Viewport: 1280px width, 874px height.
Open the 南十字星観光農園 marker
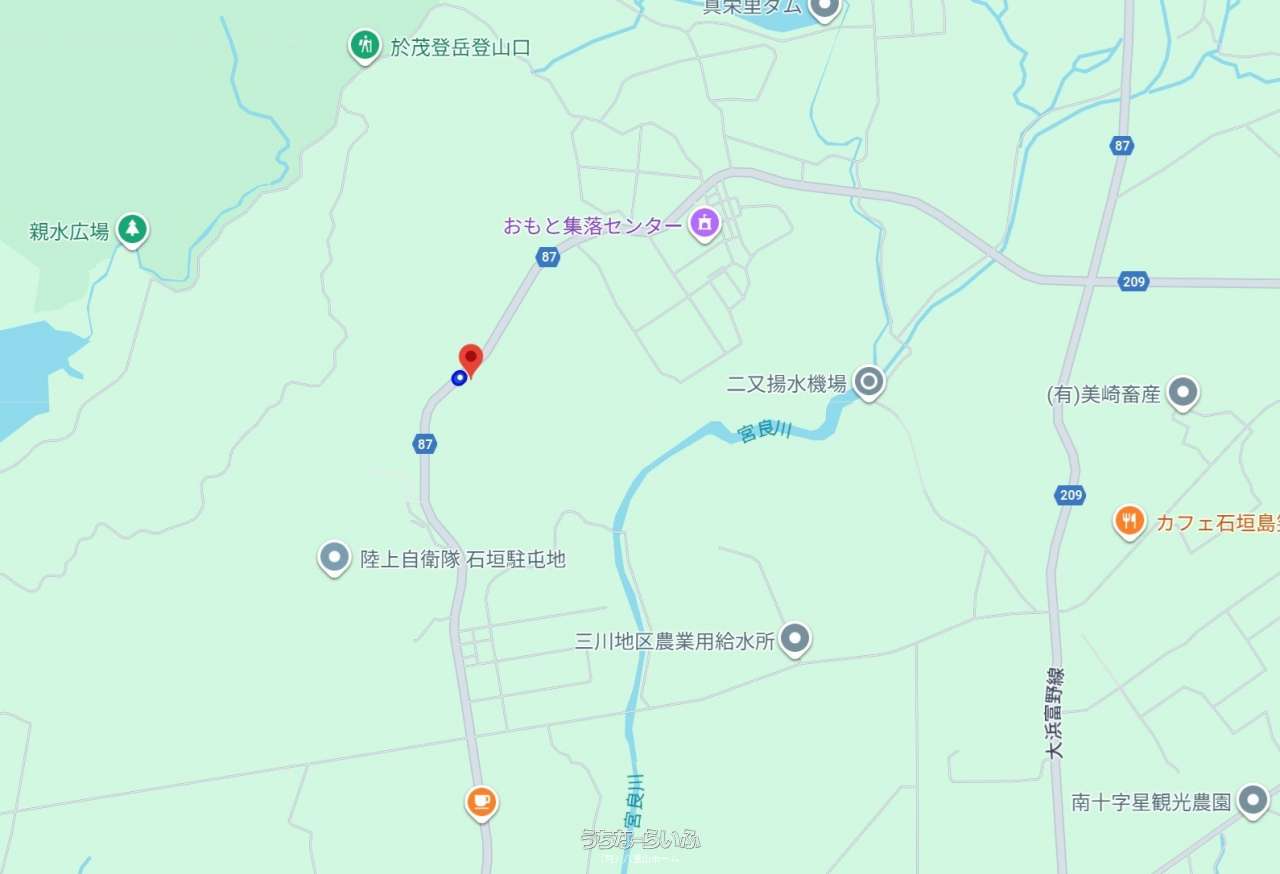coord(1252,799)
